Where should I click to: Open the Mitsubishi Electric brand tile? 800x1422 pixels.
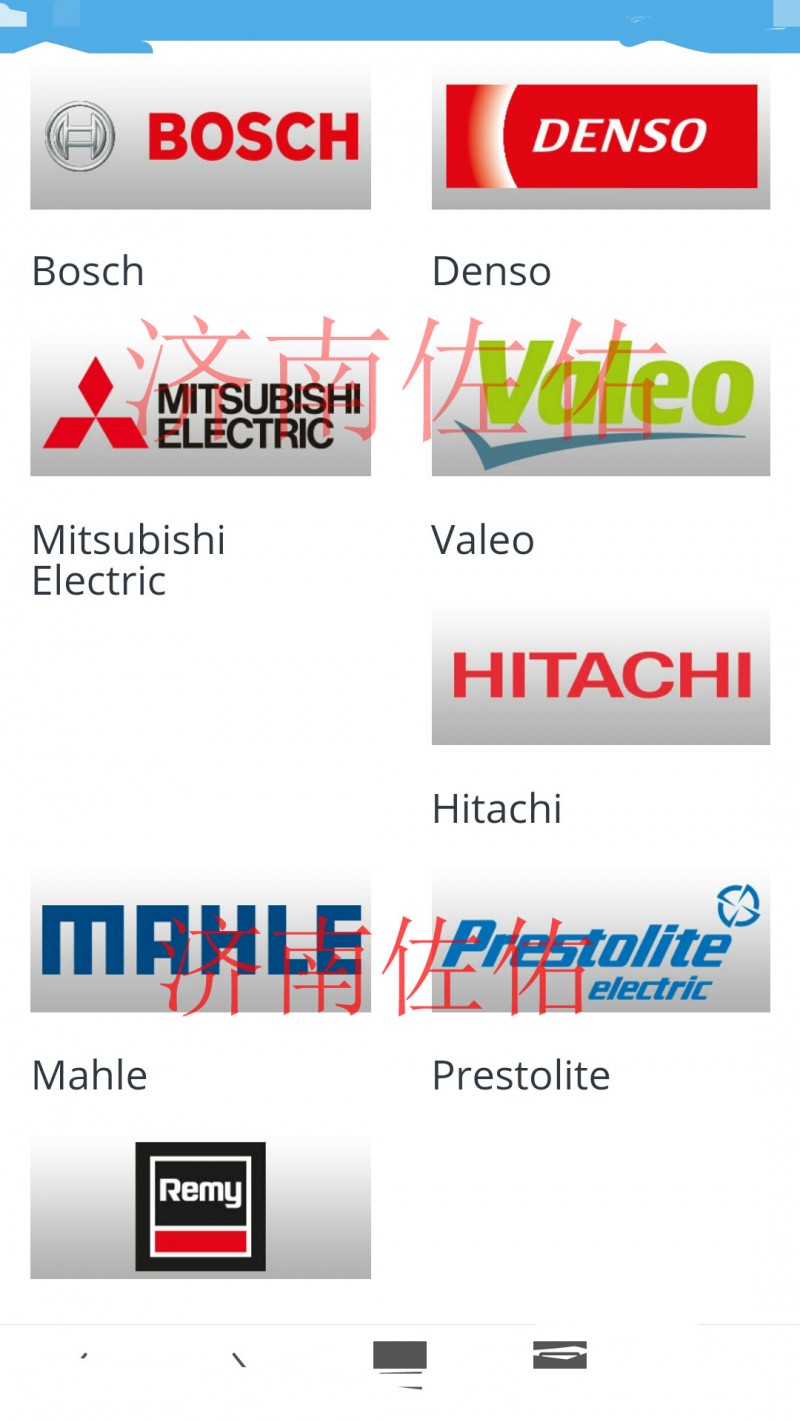[200, 405]
